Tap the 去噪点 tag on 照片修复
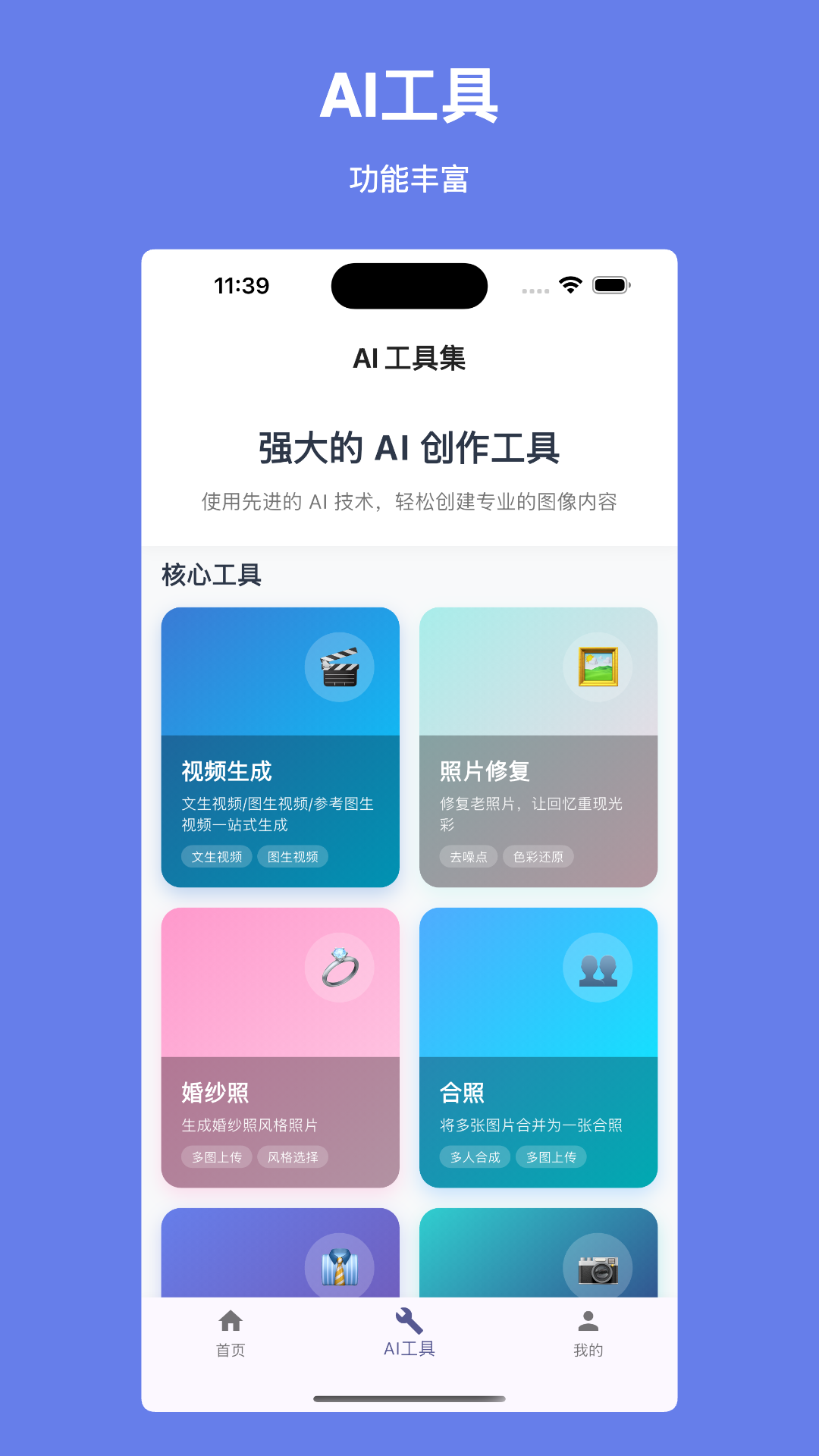Image resolution: width=819 pixels, height=1456 pixels. click(x=468, y=856)
